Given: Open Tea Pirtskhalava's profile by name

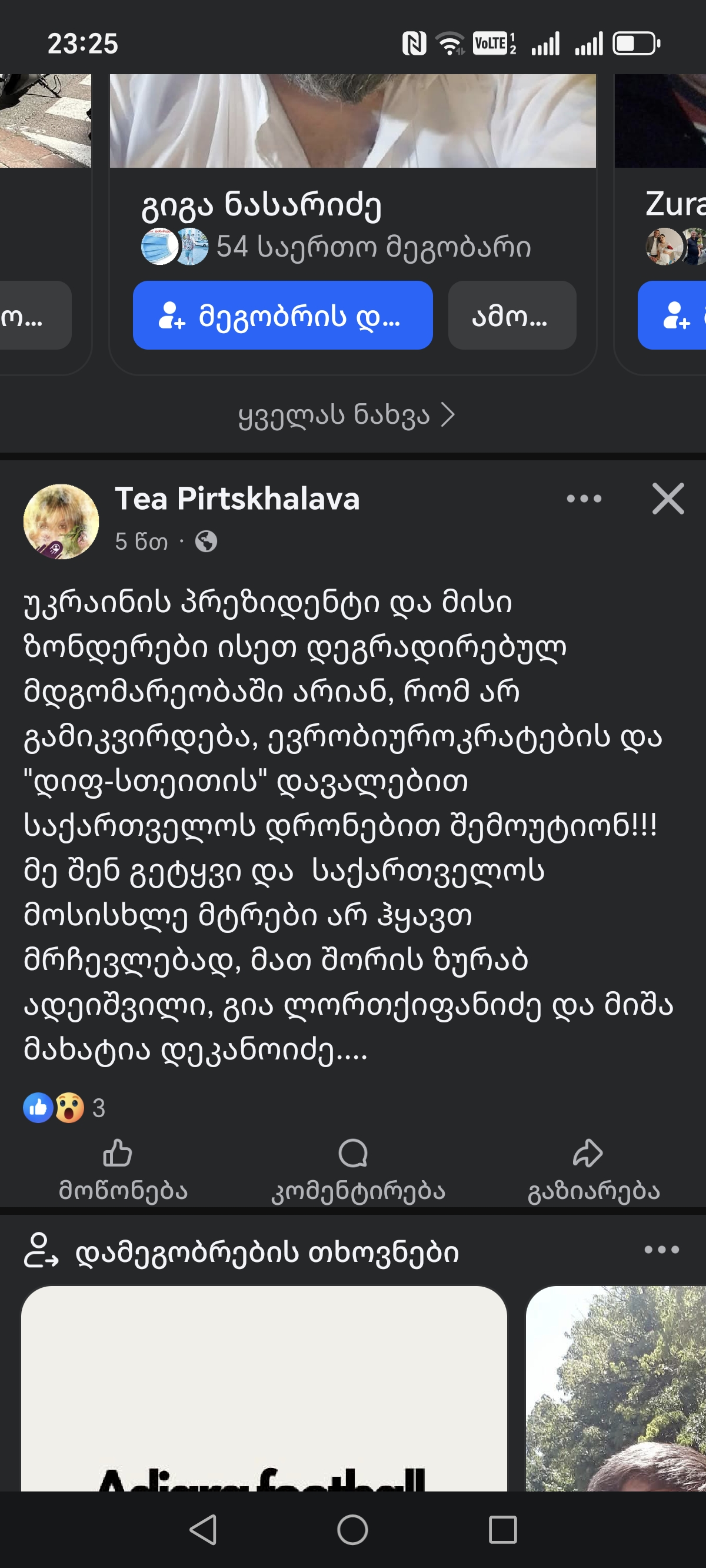Looking at the screenshot, I should [x=237, y=499].
